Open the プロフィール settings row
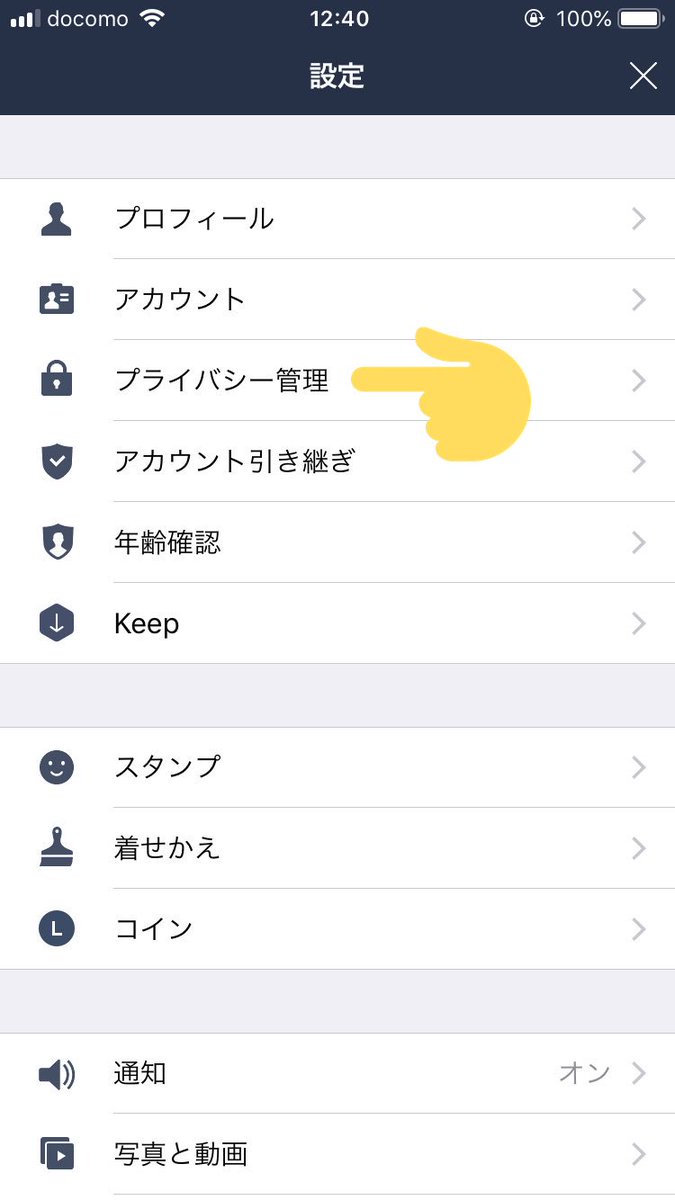The height and width of the screenshot is (1200, 675). tap(337, 219)
